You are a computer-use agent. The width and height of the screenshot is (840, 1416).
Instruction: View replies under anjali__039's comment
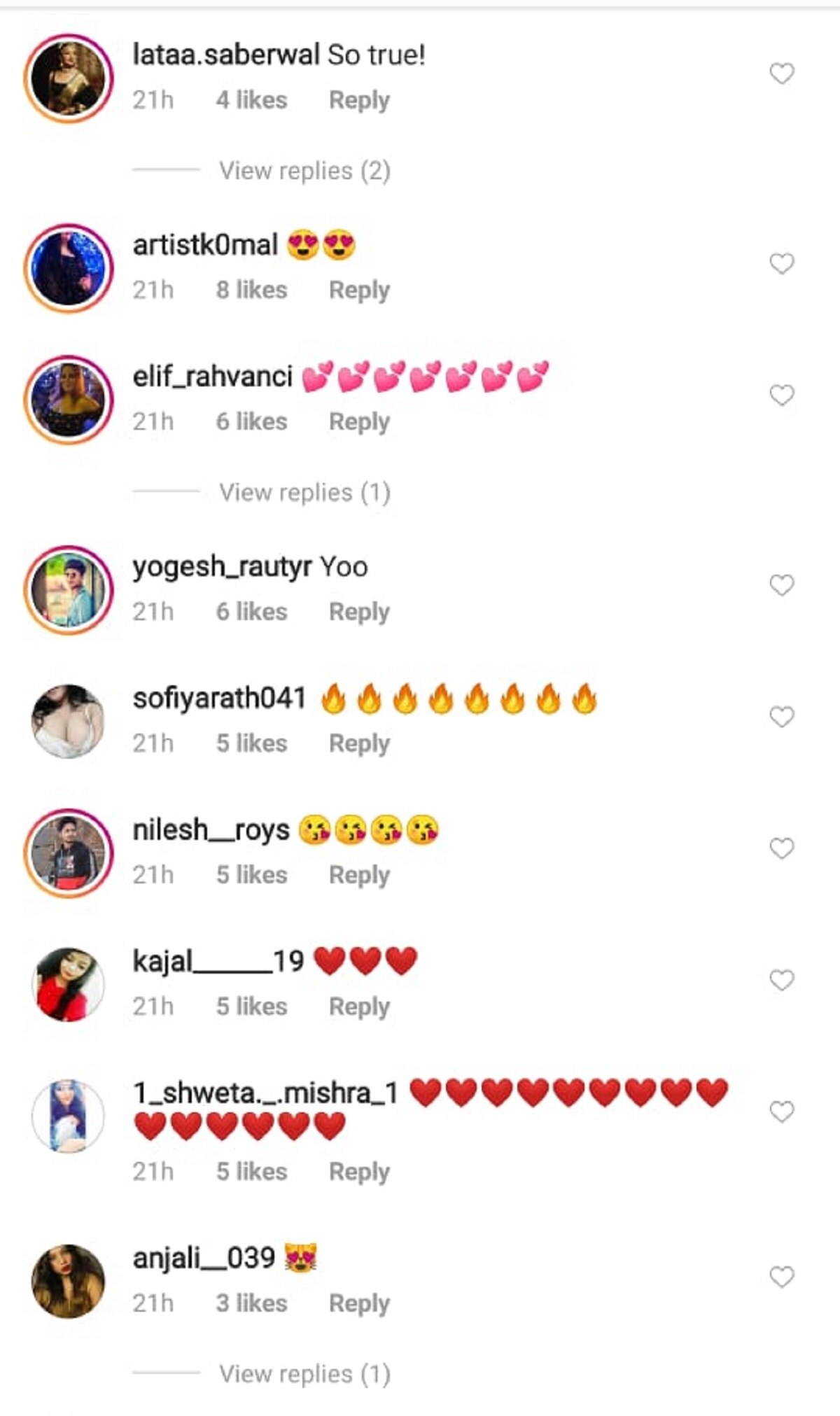[x=304, y=1374]
